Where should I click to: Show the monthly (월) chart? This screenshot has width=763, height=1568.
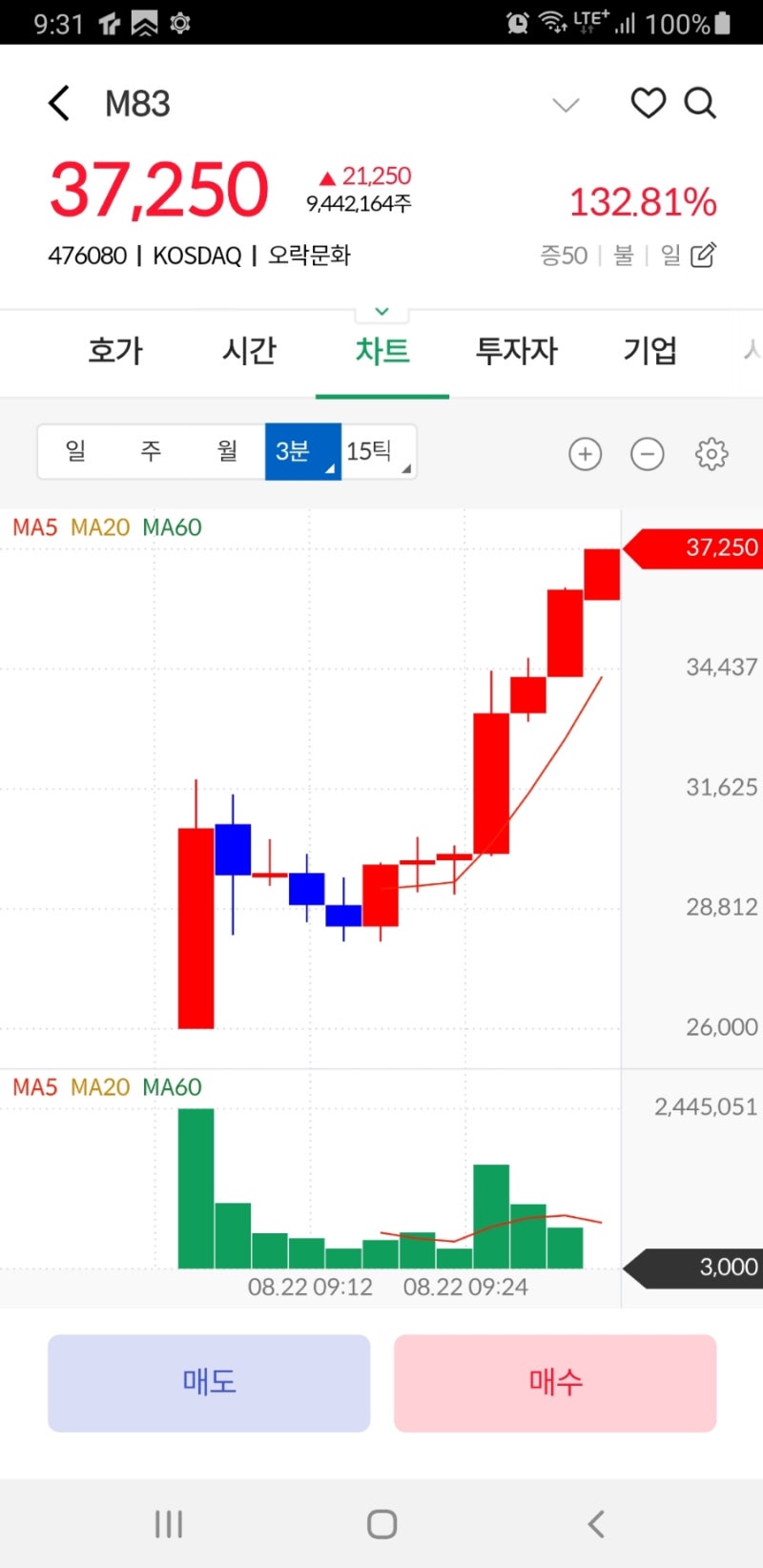click(x=227, y=451)
